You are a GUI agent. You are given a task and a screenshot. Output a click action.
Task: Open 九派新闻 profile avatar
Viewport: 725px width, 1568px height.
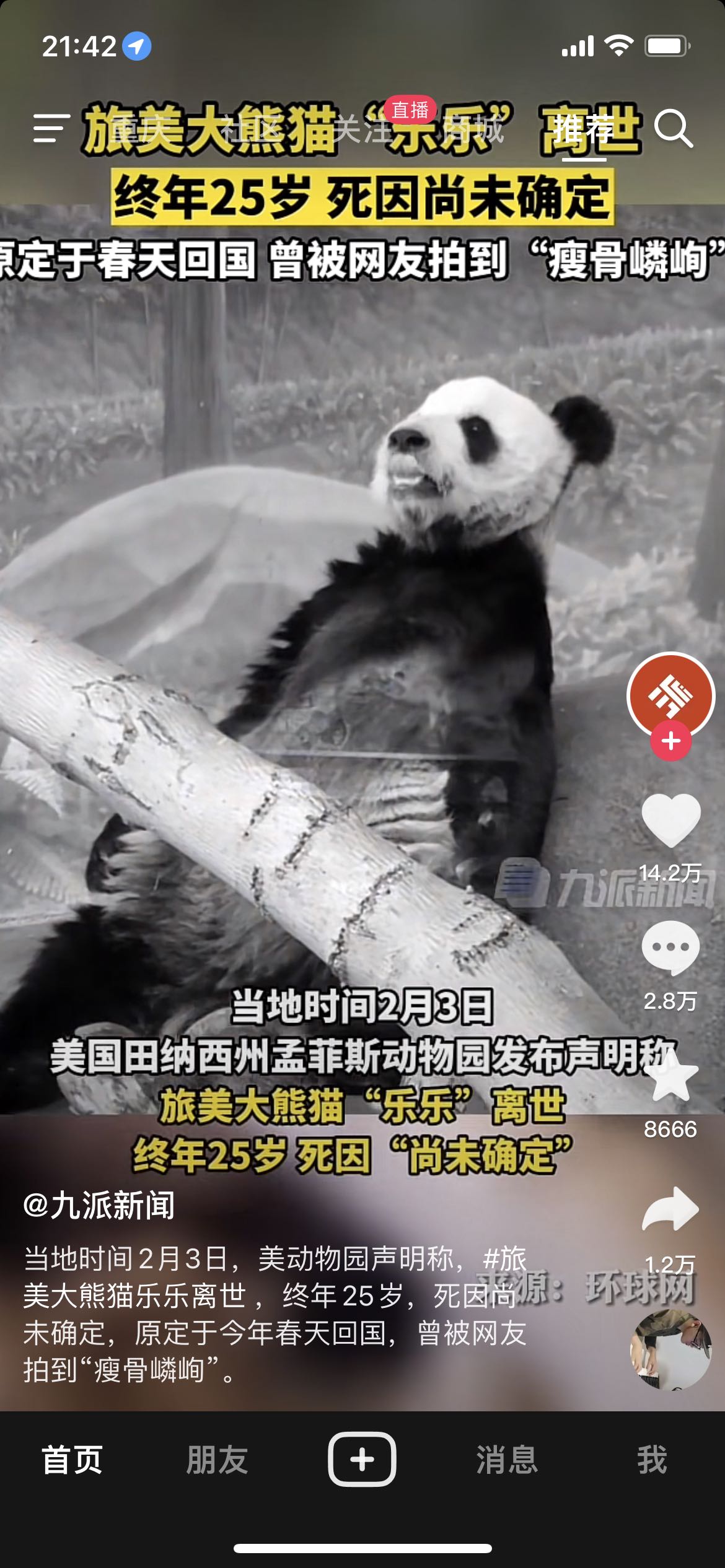tap(670, 695)
